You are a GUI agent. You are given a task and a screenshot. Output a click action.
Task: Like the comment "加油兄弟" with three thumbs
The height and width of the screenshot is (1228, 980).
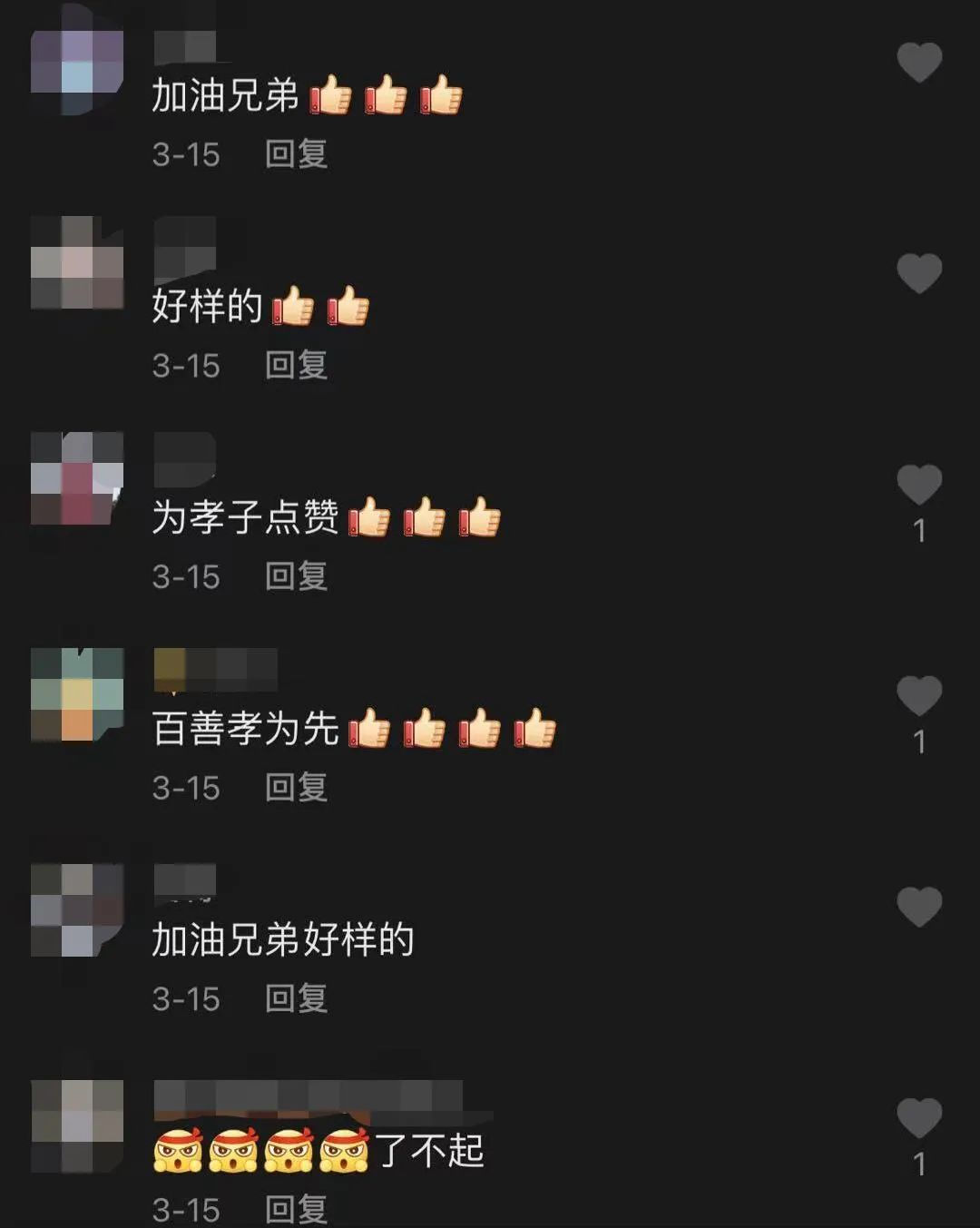[919, 62]
